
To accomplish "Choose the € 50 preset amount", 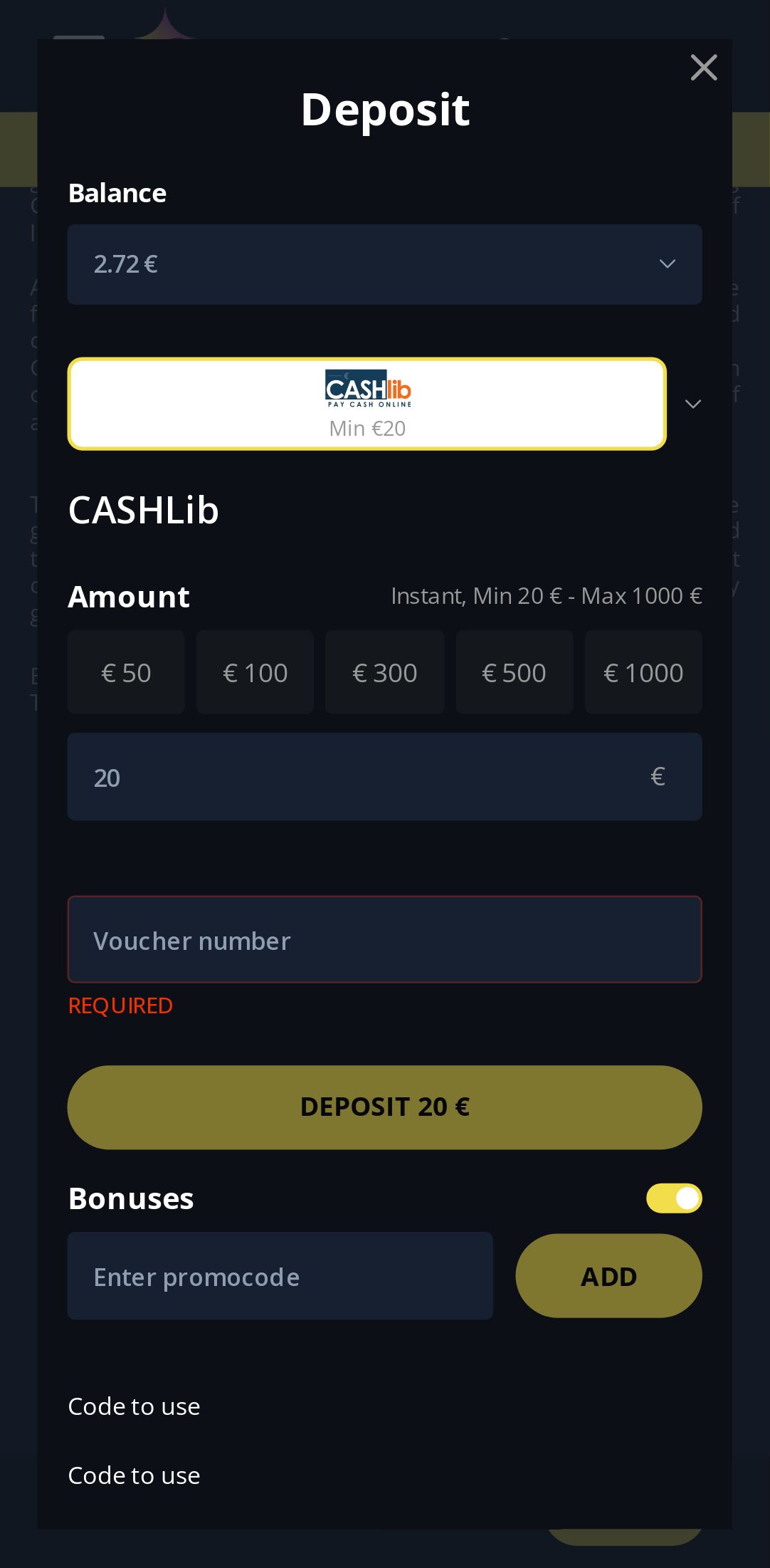I will 126,672.
